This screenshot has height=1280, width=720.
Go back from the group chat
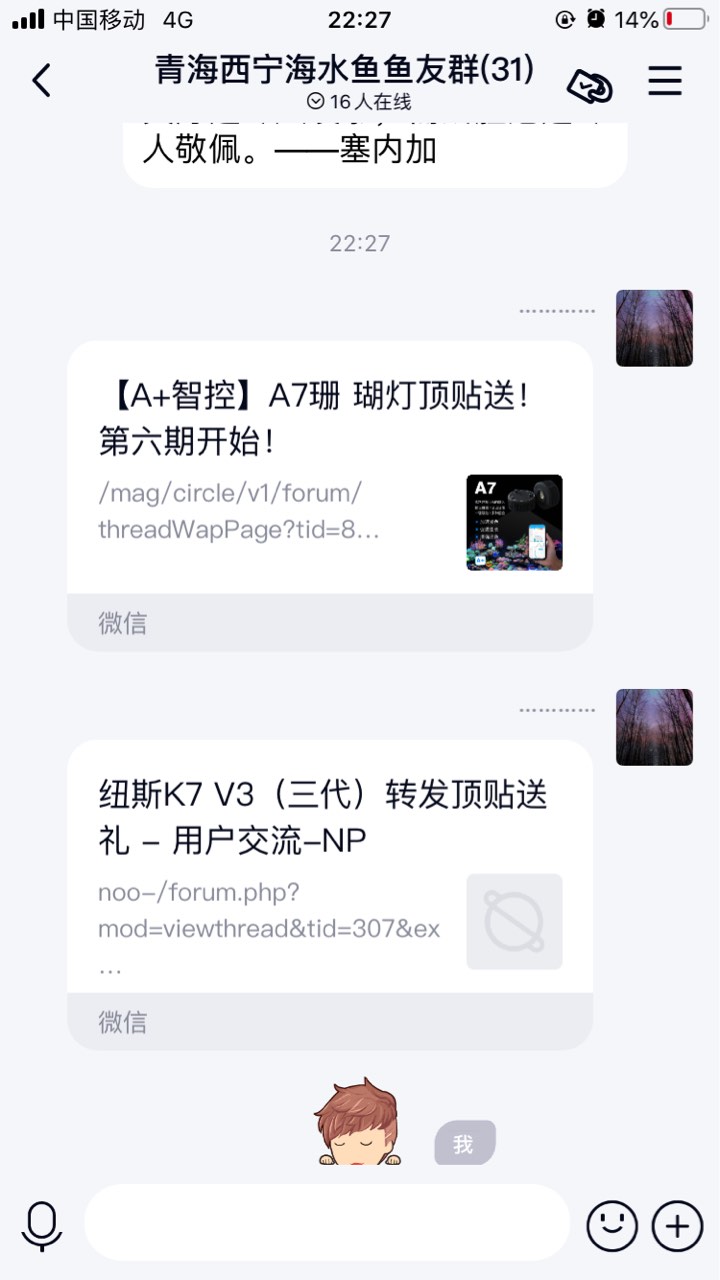click(41, 80)
